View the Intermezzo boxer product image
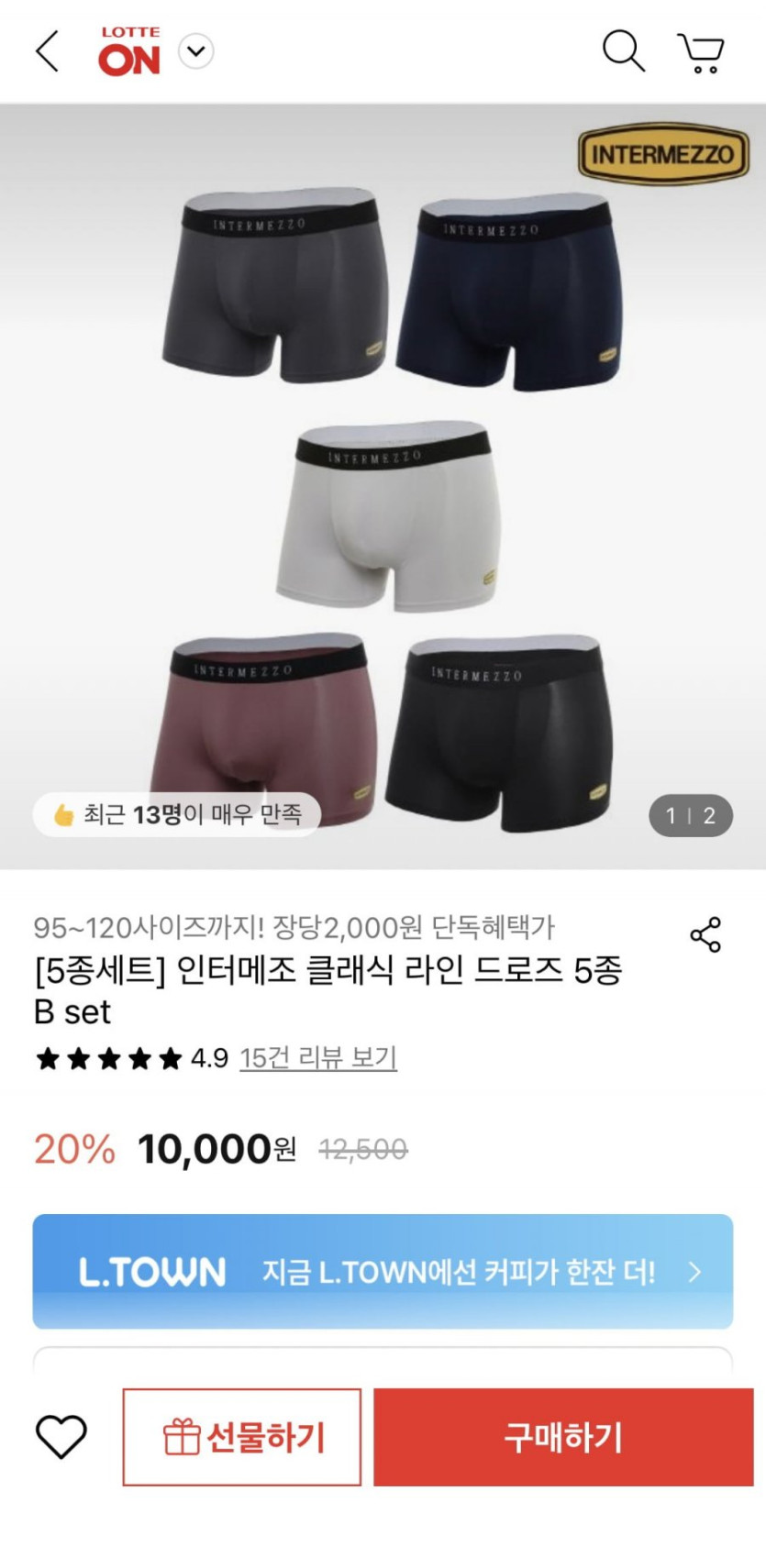 point(383,486)
